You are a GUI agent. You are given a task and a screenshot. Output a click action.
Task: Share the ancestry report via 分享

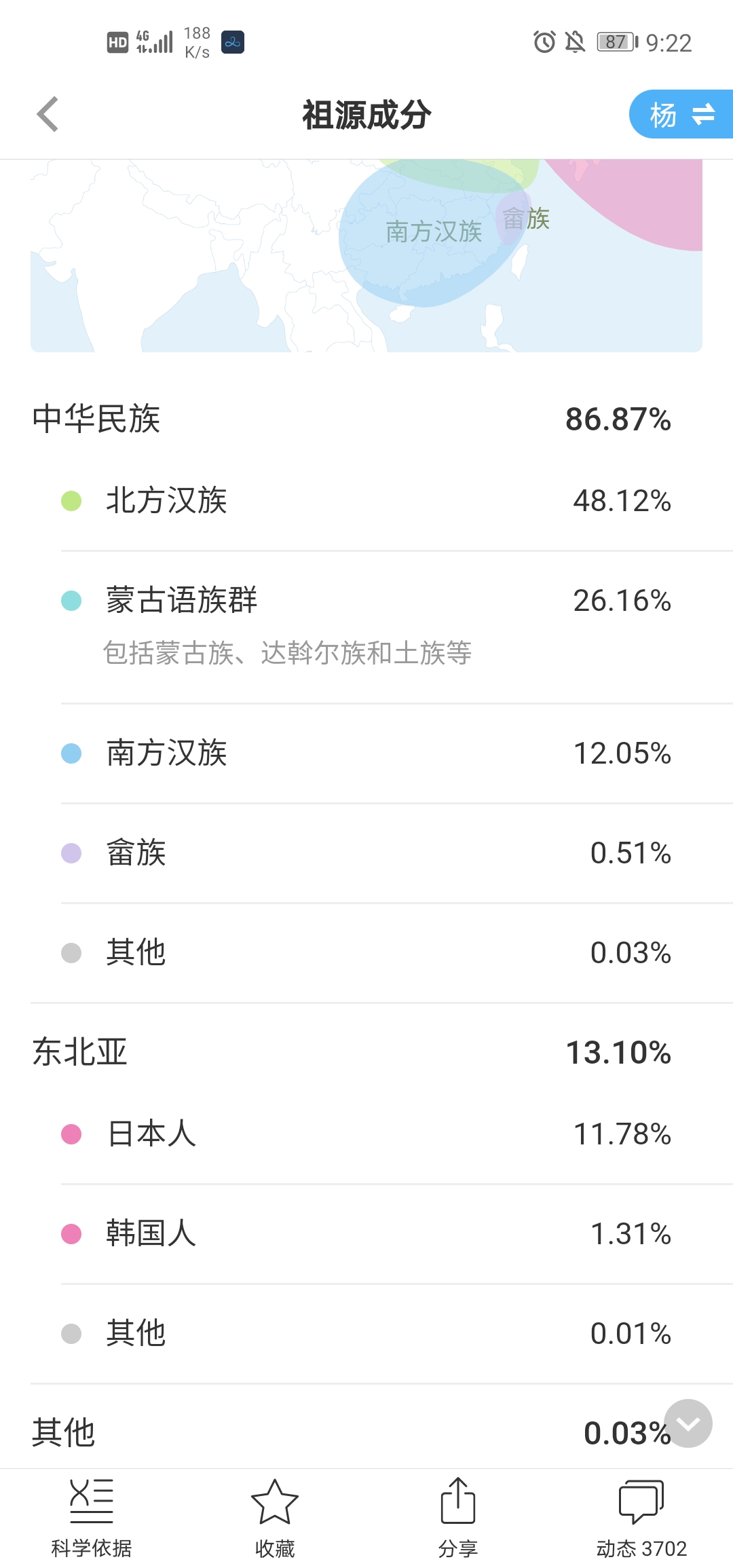click(x=458, y=1519)
